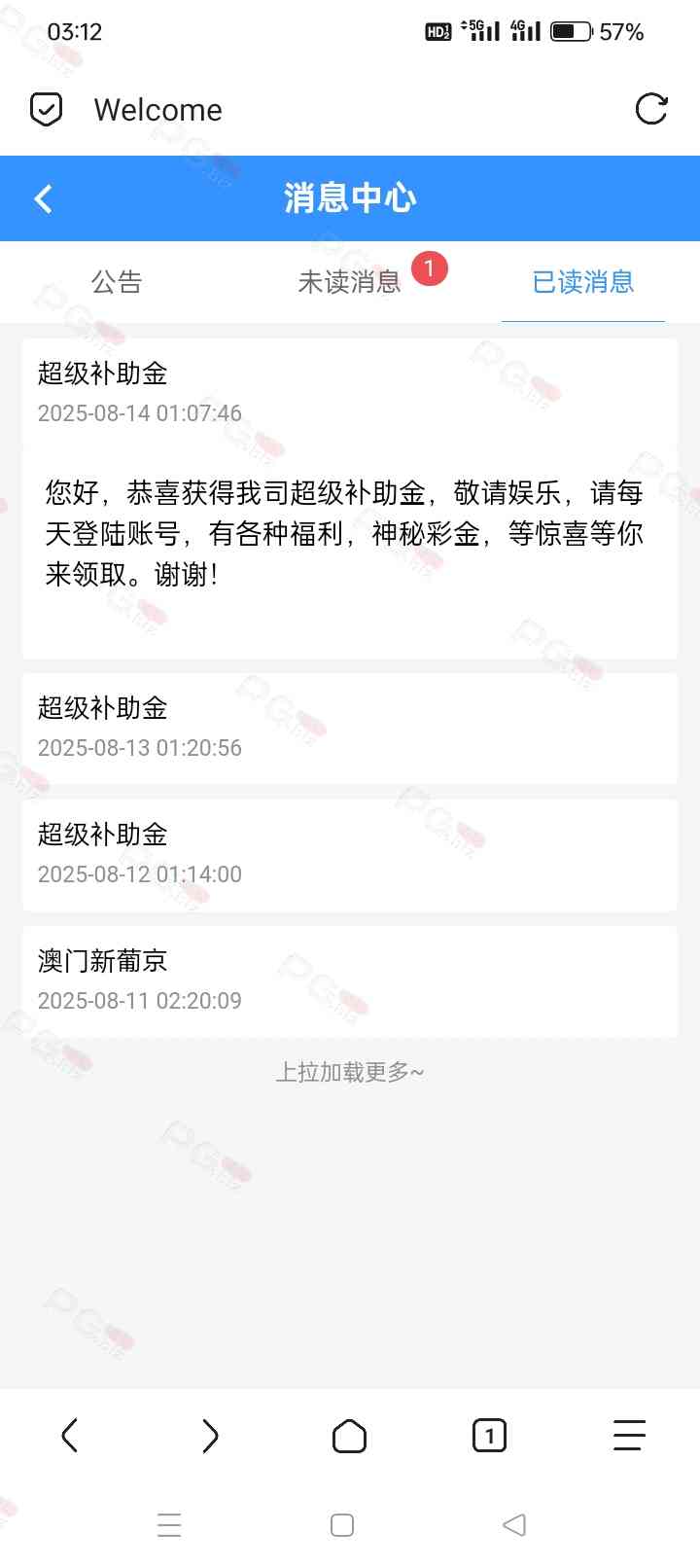Open the 澳门新葡京 message

349,980
